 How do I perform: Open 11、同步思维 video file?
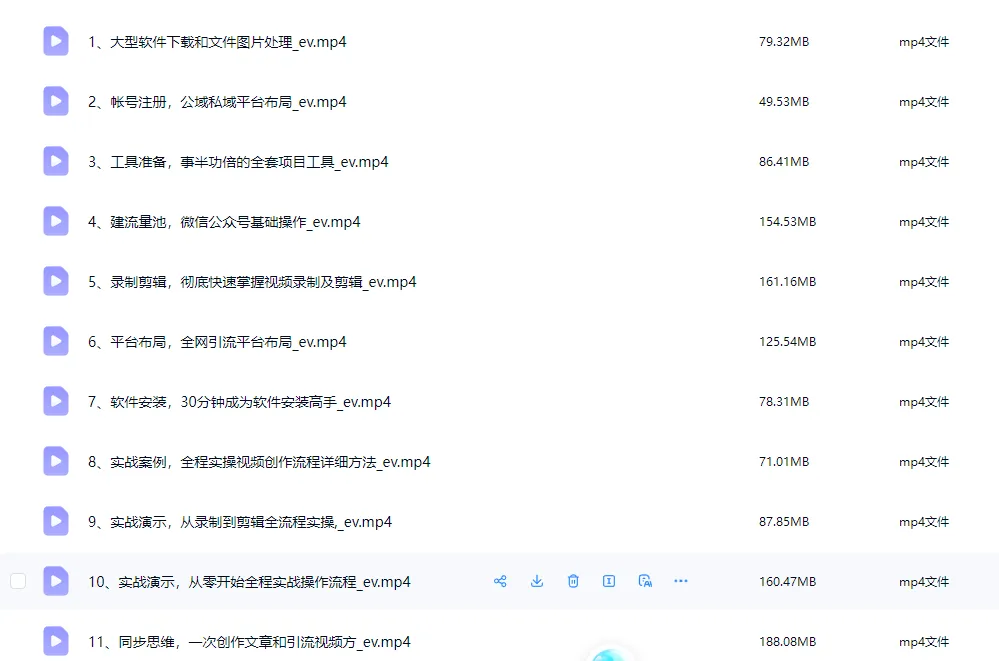pos(249,642)
